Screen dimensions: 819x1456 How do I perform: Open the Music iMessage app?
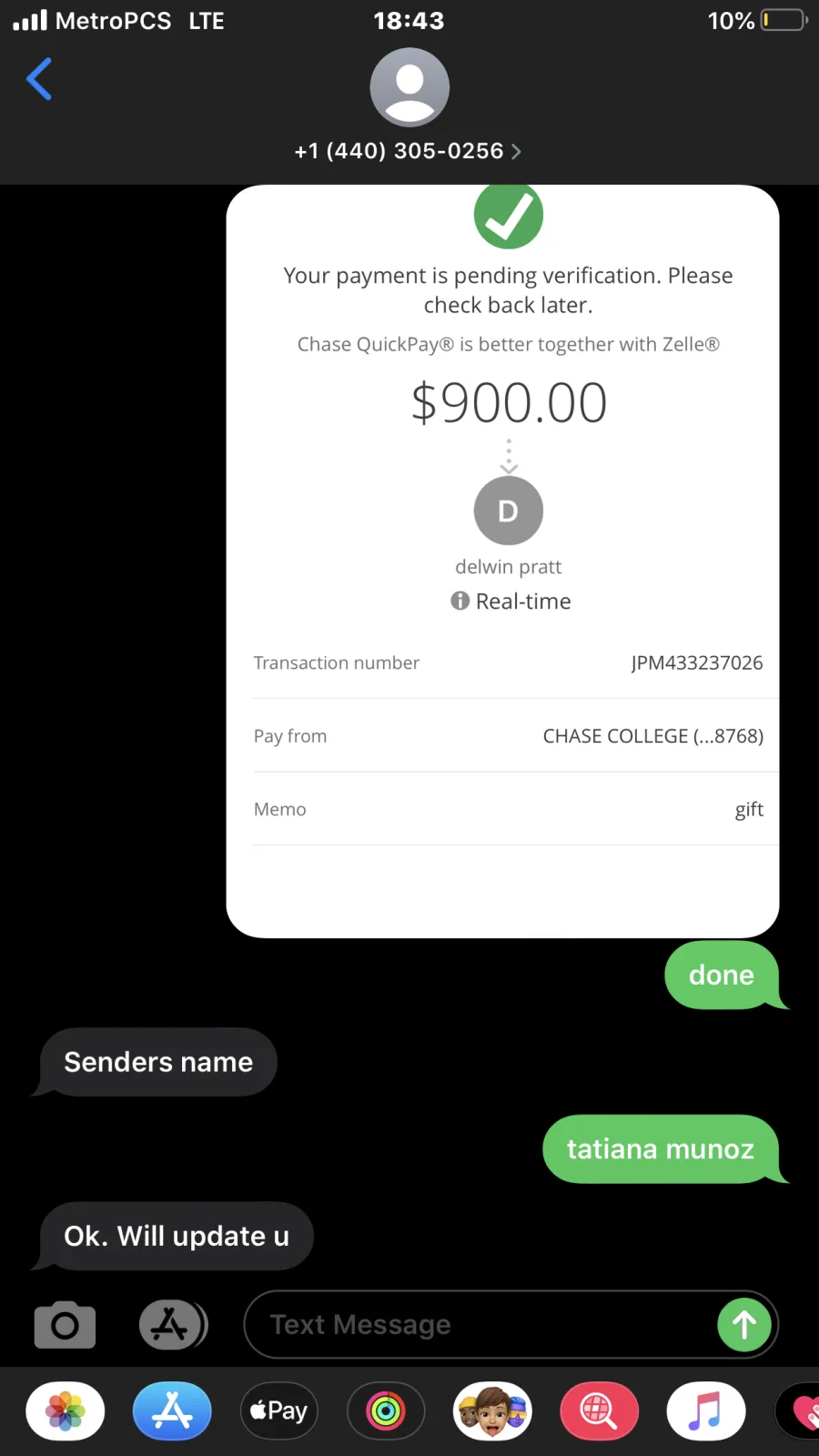click(706, 1411)
